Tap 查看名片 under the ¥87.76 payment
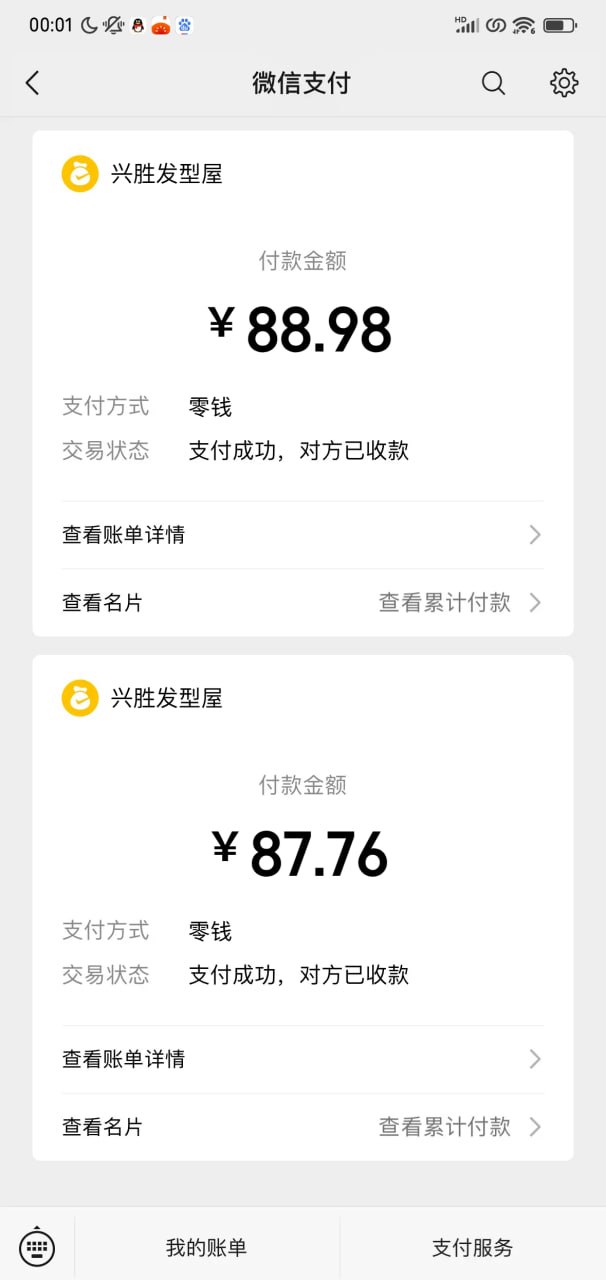Viewport: 606px width, 1280px height. click(103, 1127)
